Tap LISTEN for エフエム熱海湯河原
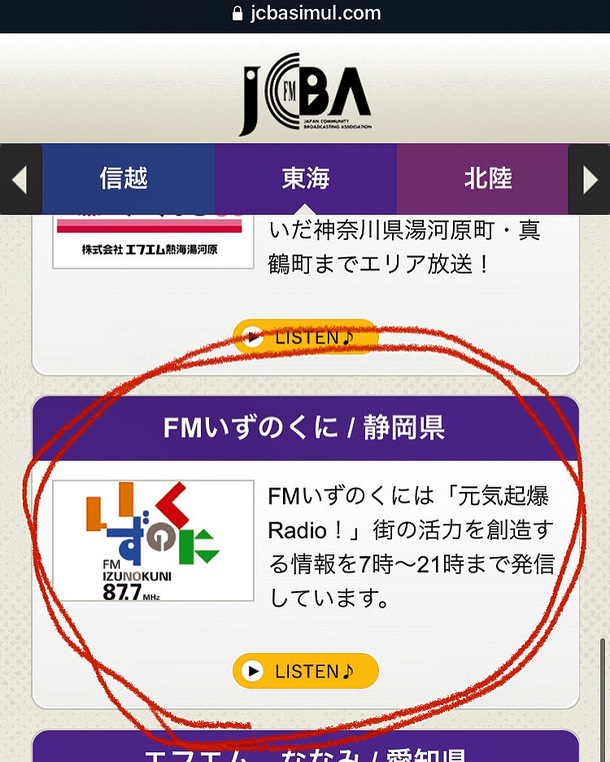Image resolution: width=610 pixels, height=762 pixels. click(305, 337)
